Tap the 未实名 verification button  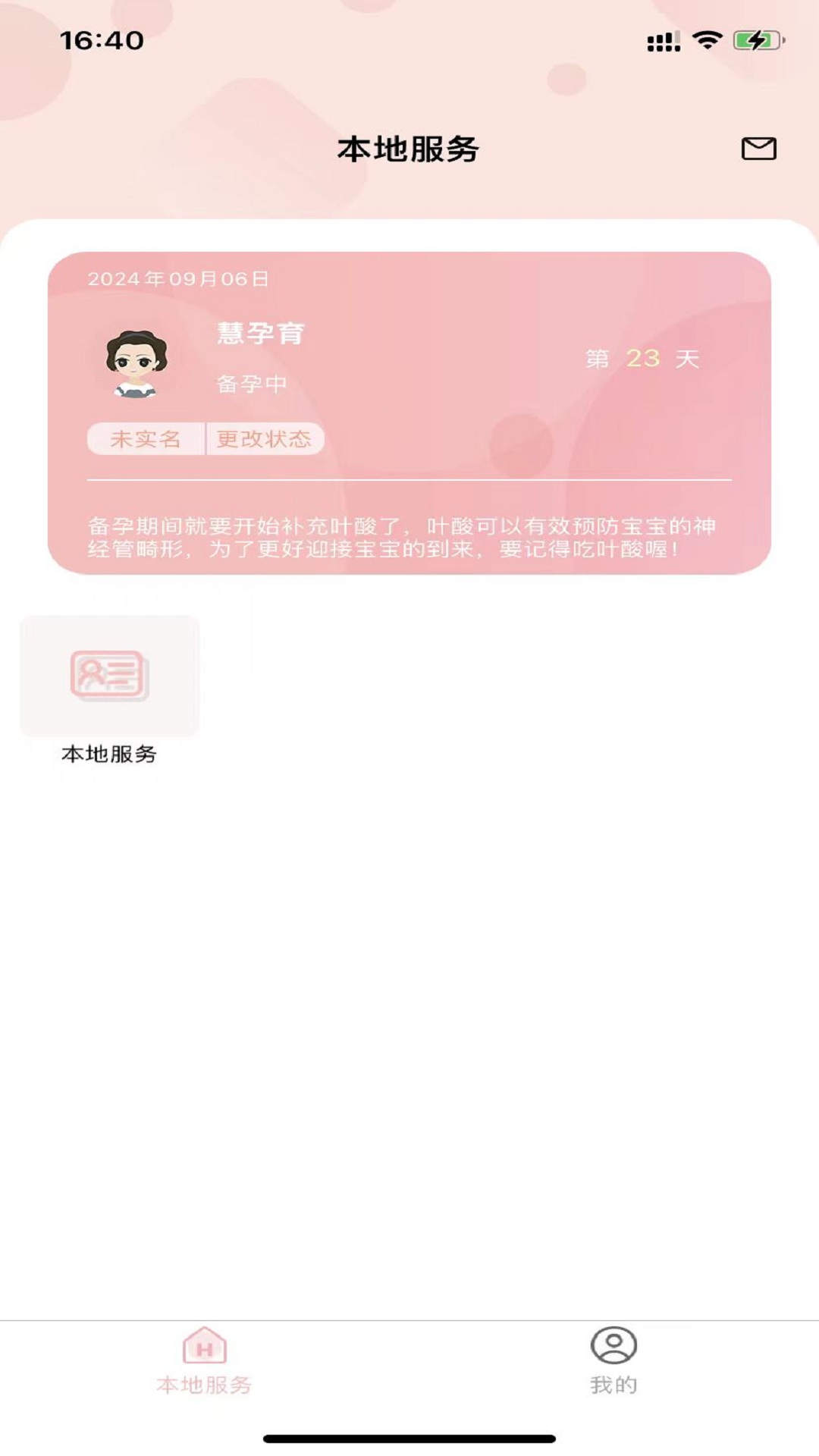pos(146,439)
